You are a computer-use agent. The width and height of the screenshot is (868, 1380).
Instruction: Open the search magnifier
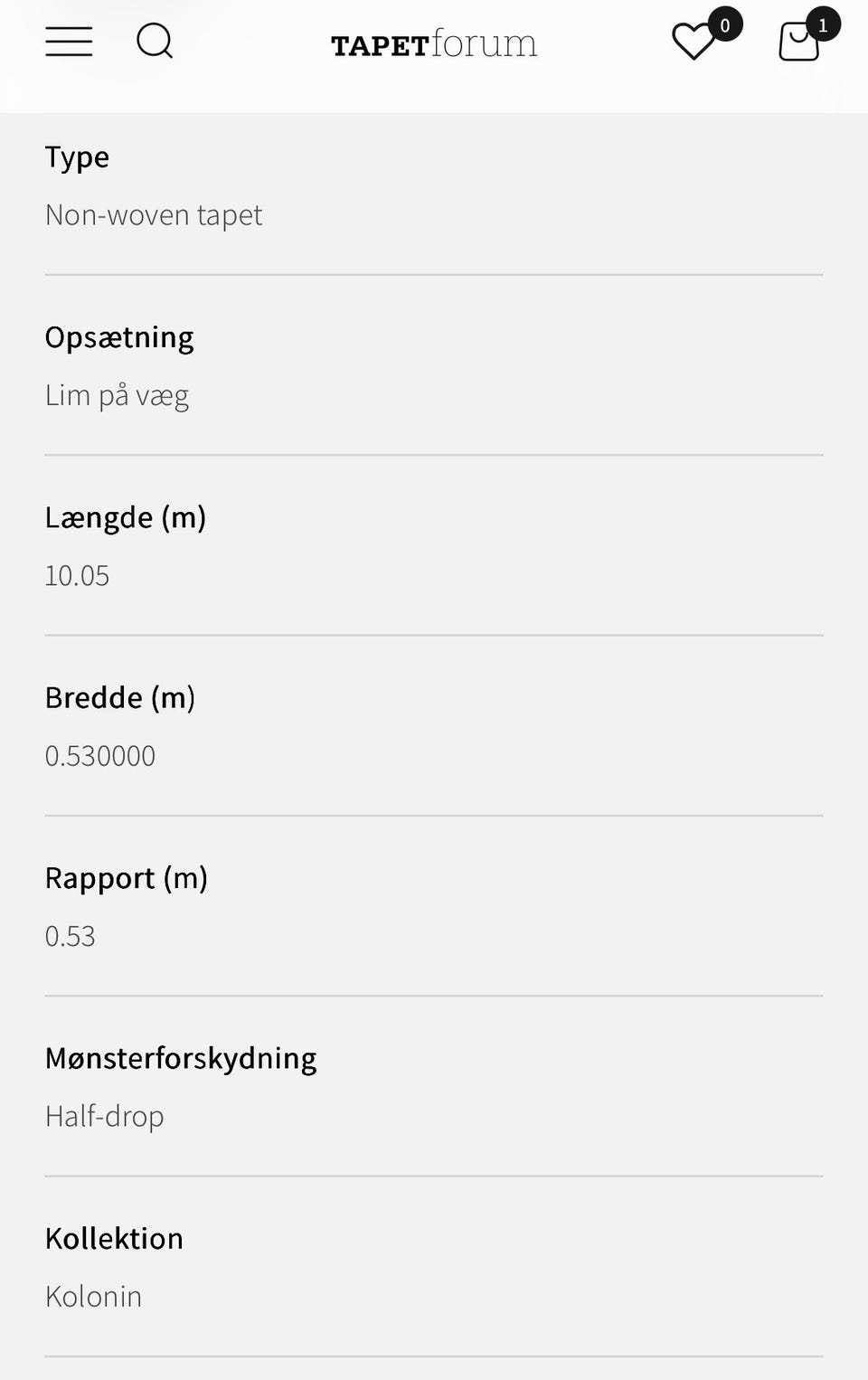coord(155,42)
